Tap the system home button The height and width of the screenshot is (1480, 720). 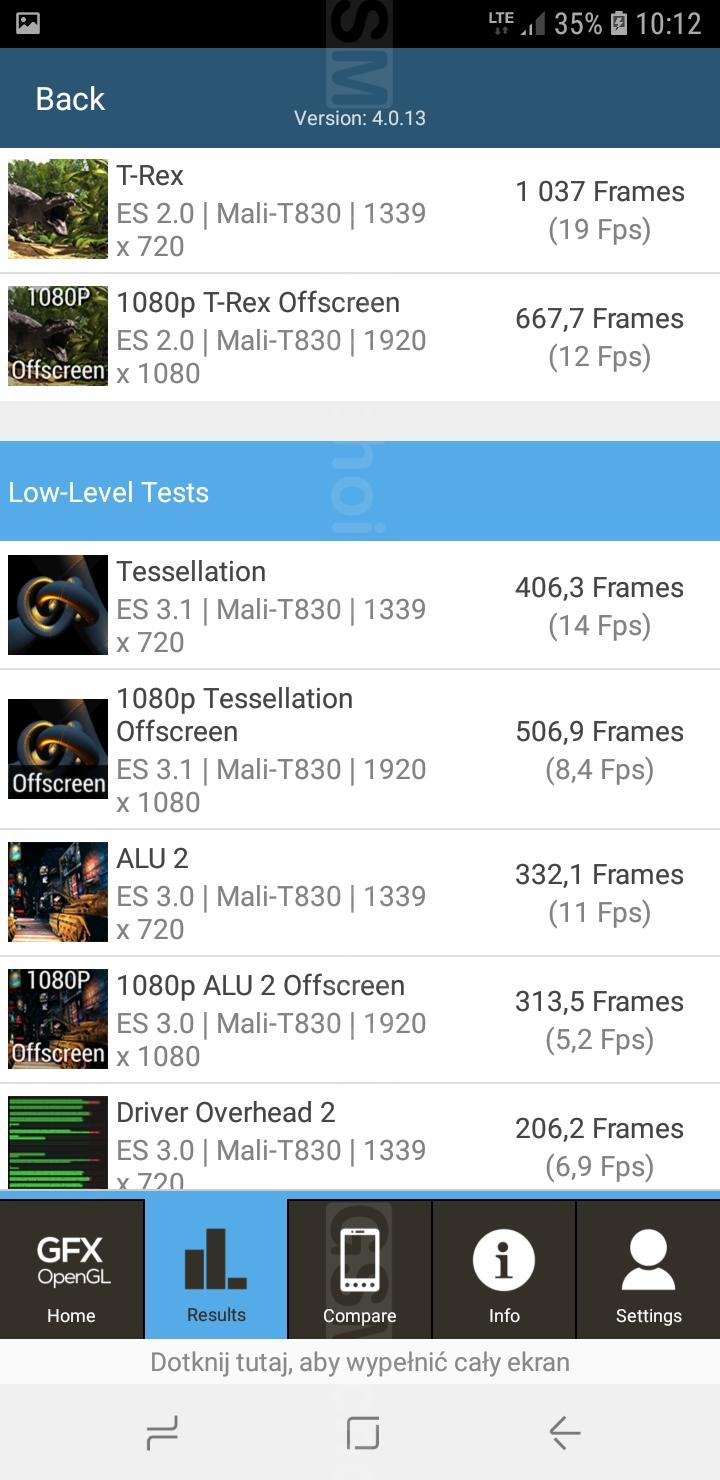point(362,1433)
